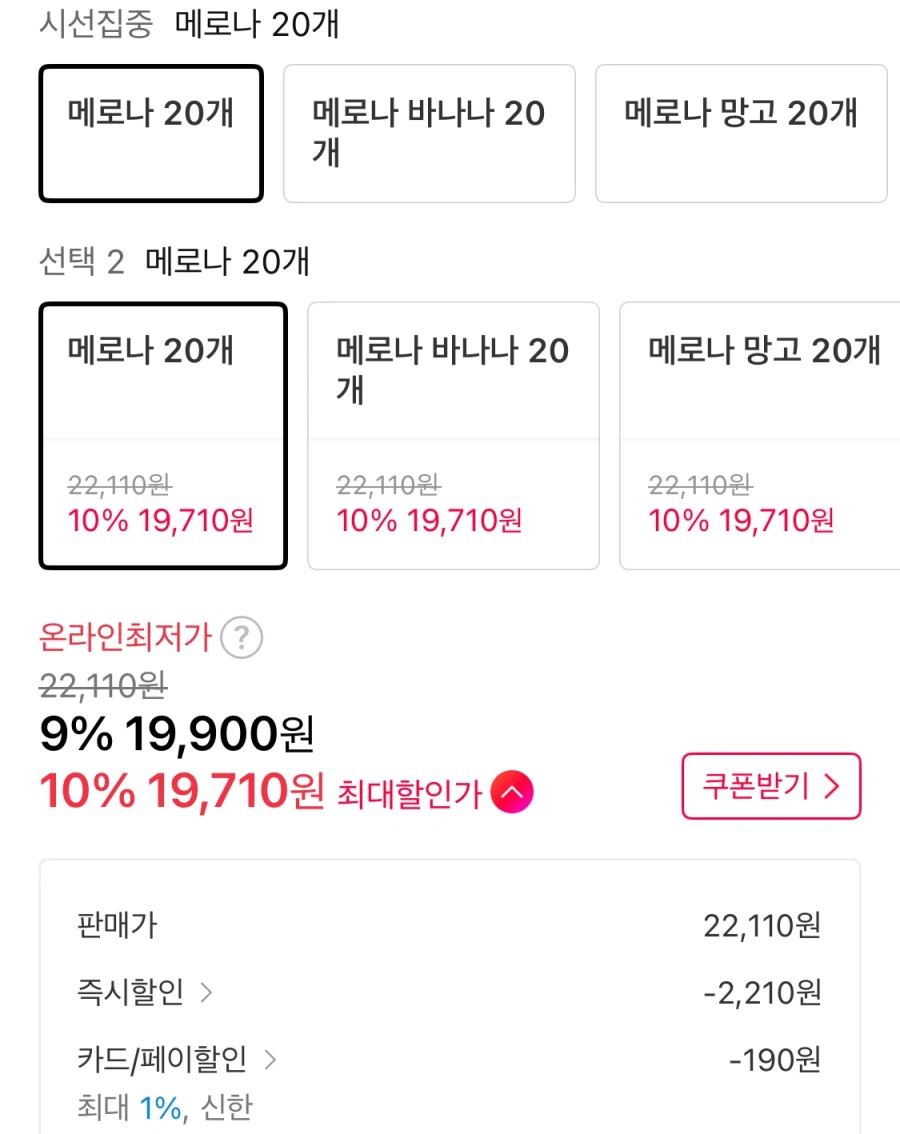Viewport: 900px width, 1134px height.
Task: Click the 9% 19,900원 price text
Action: pyautogui.click(x=175, y=735)
